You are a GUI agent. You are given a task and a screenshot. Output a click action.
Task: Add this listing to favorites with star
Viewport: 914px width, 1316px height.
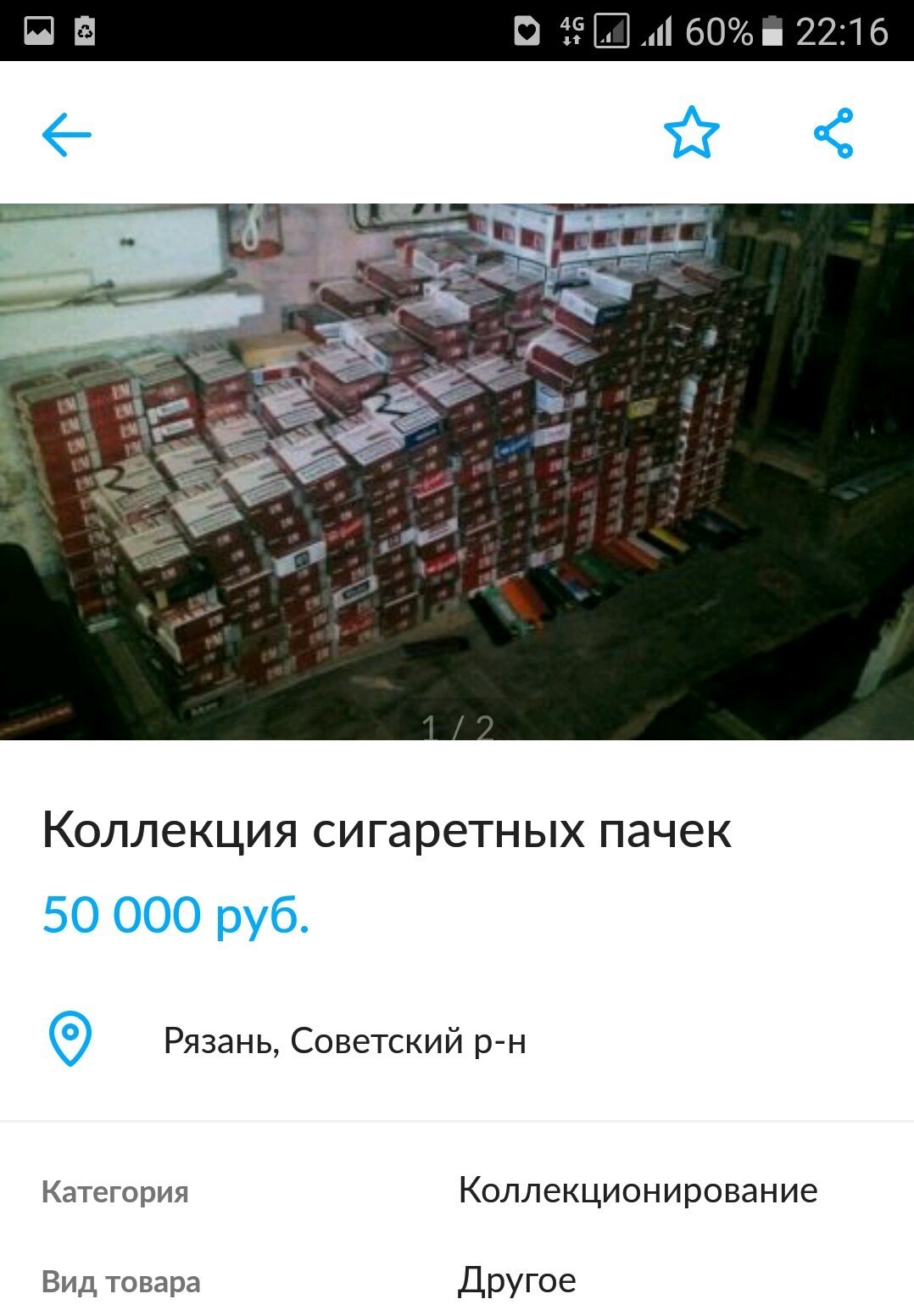pos(691,133)
